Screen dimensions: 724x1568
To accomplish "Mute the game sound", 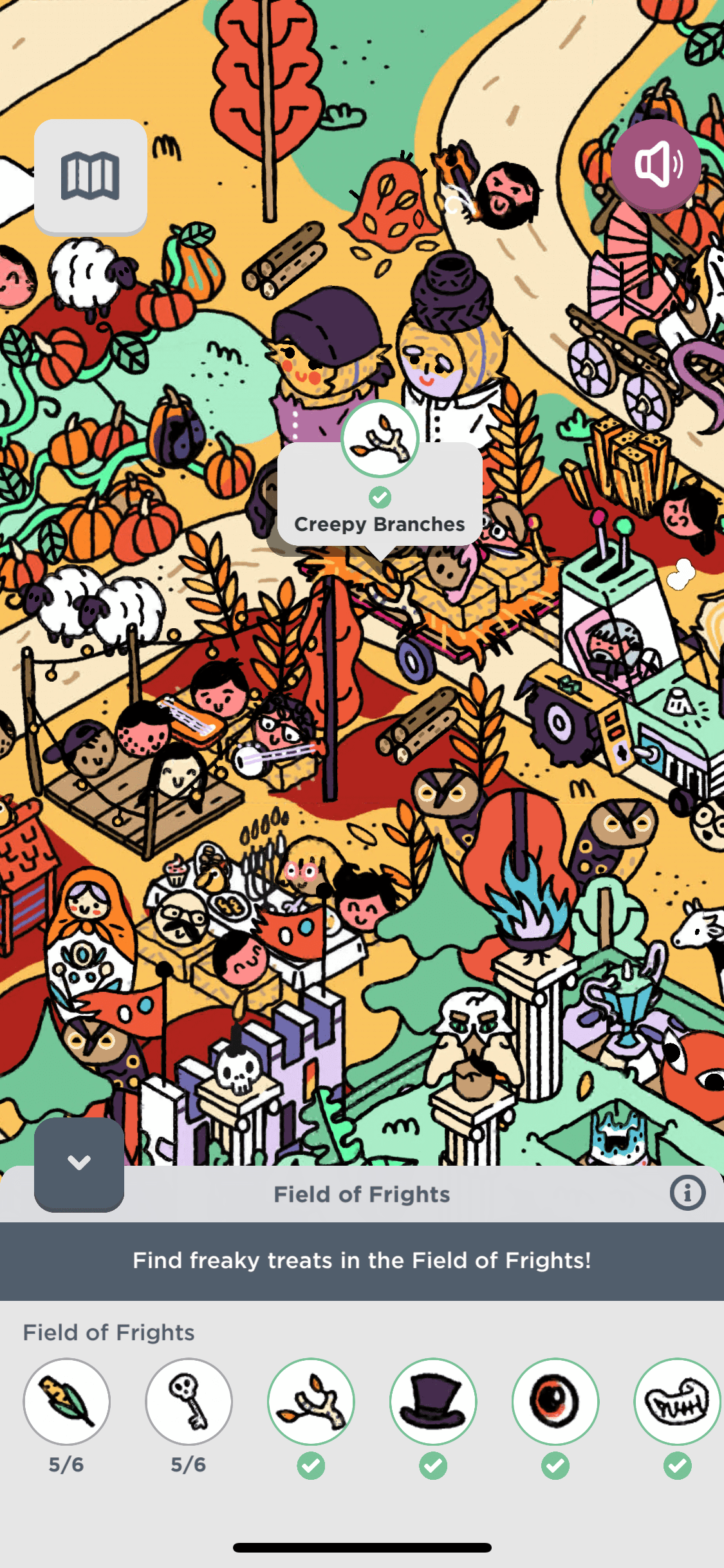I will tap(656, 165).
